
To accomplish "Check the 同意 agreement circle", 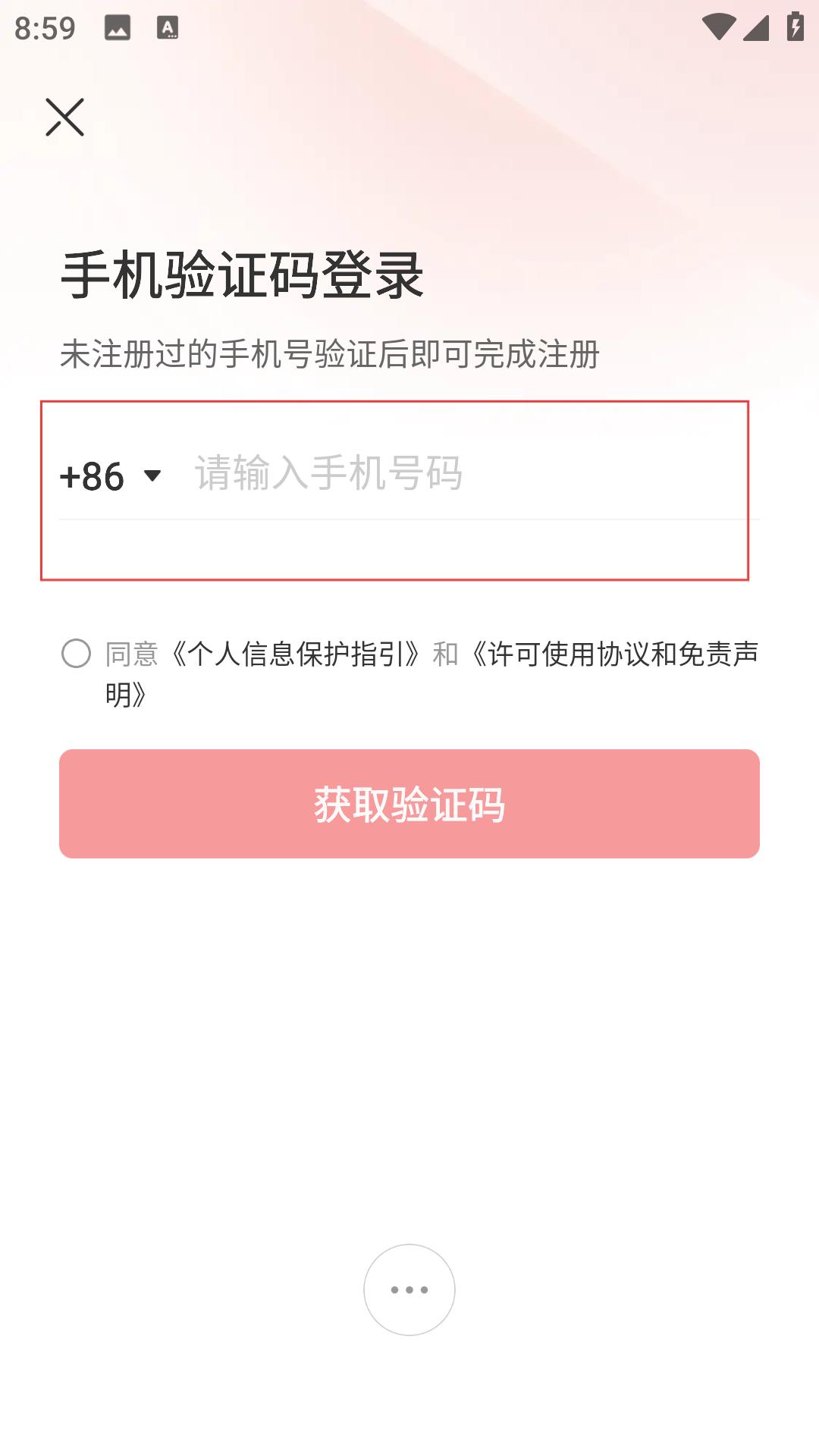I will coord(76,654).
